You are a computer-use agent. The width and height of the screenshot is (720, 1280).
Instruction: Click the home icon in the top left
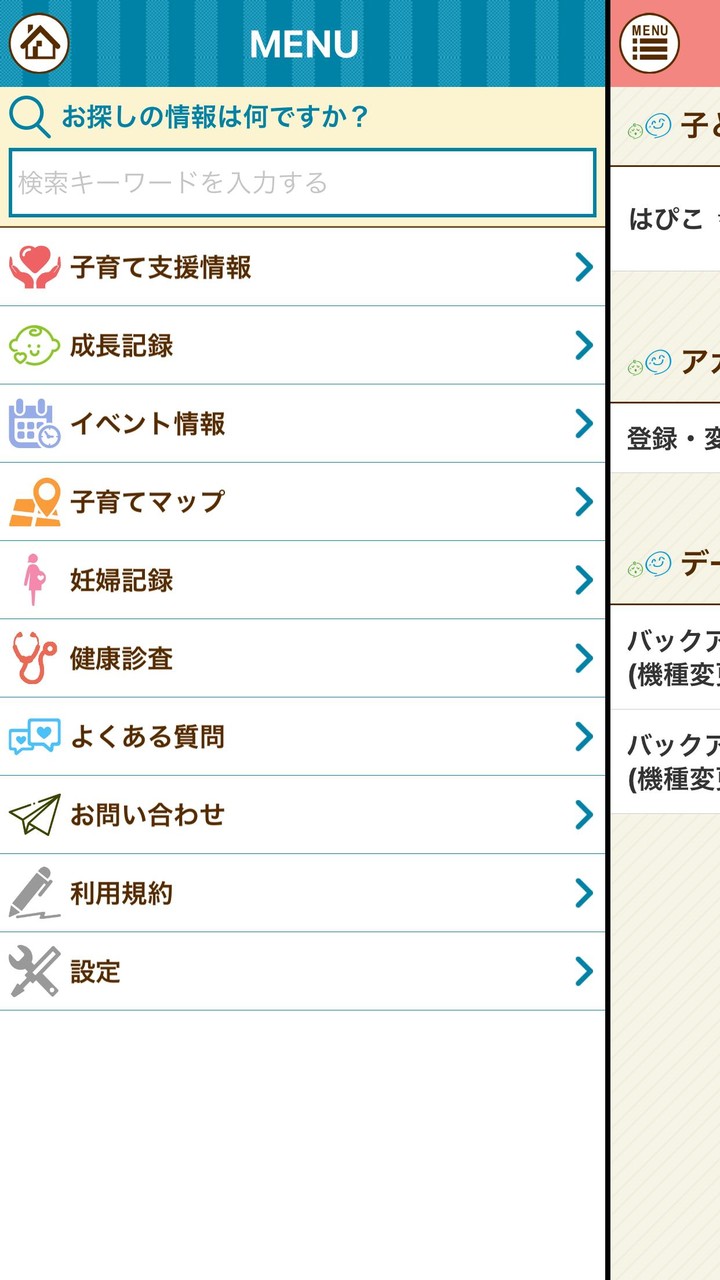coord(38,42)
